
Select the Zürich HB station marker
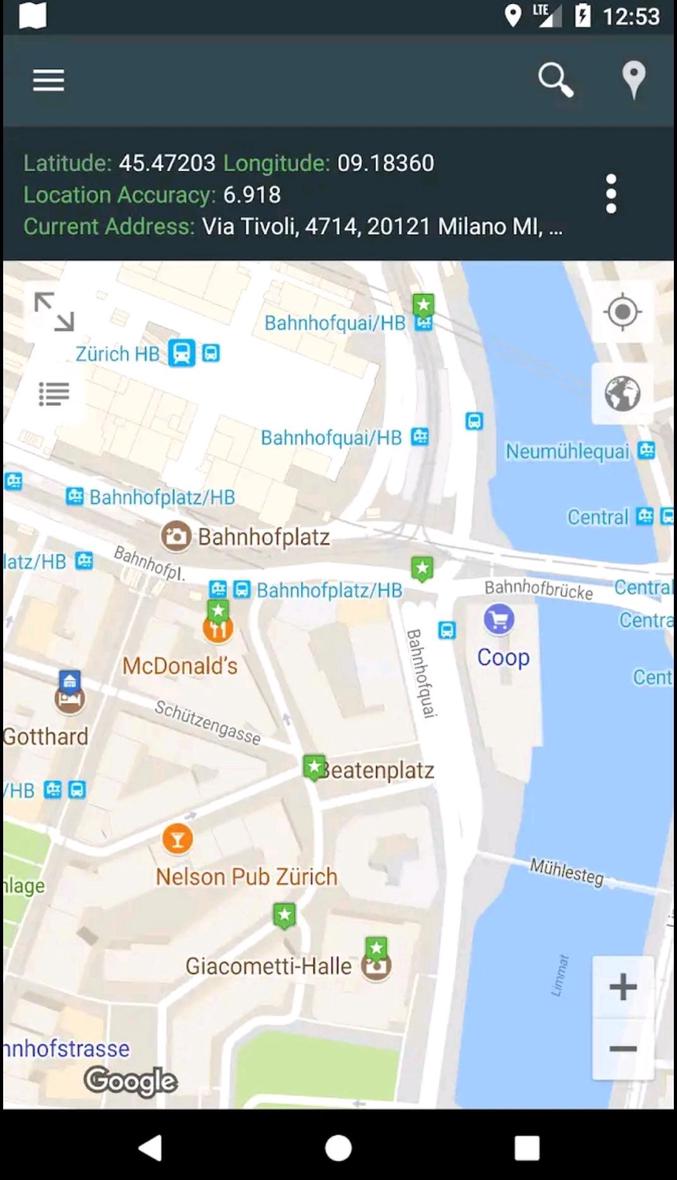181,353
